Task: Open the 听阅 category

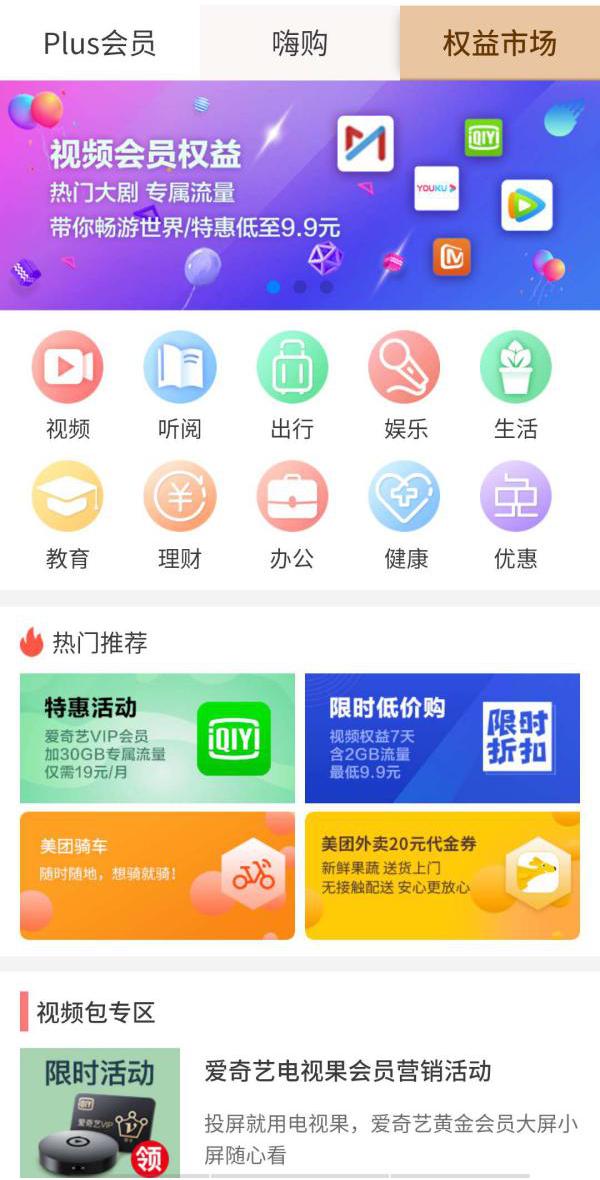Action: [x=180, y=385]
